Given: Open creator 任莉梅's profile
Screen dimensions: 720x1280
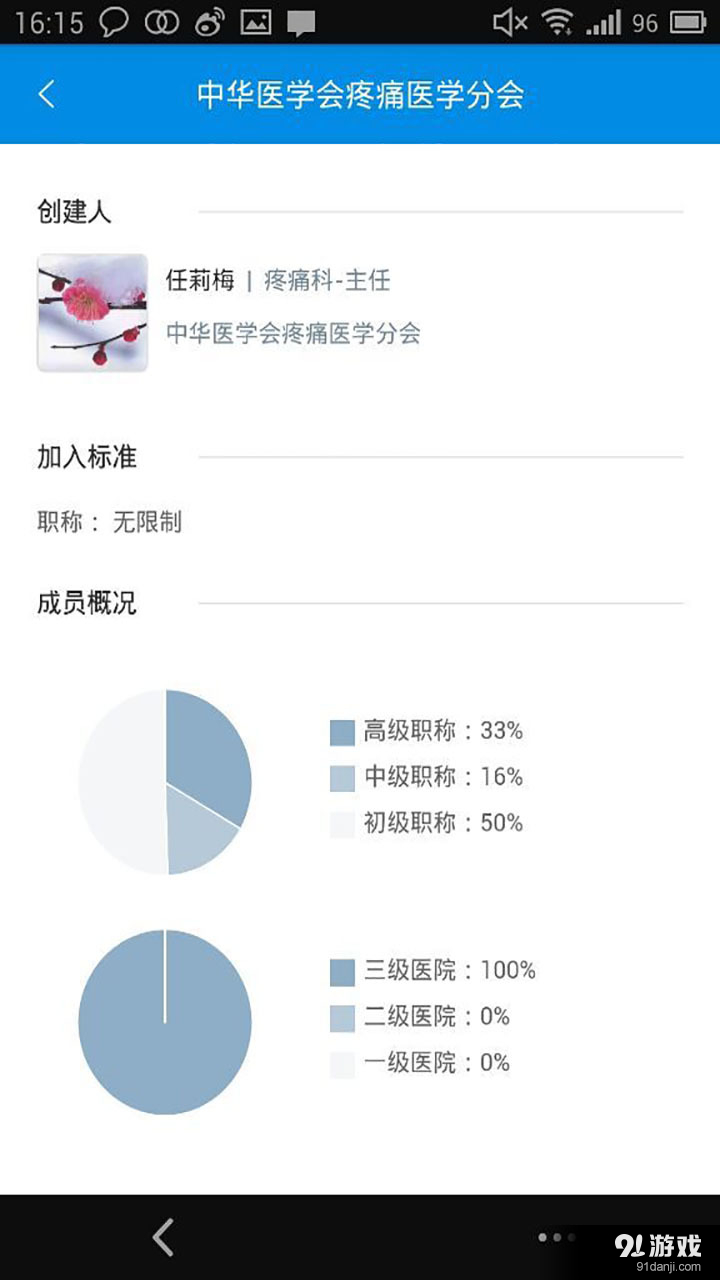Looking at the screenshot, I should pyautogui.click(x=199, y=281).
